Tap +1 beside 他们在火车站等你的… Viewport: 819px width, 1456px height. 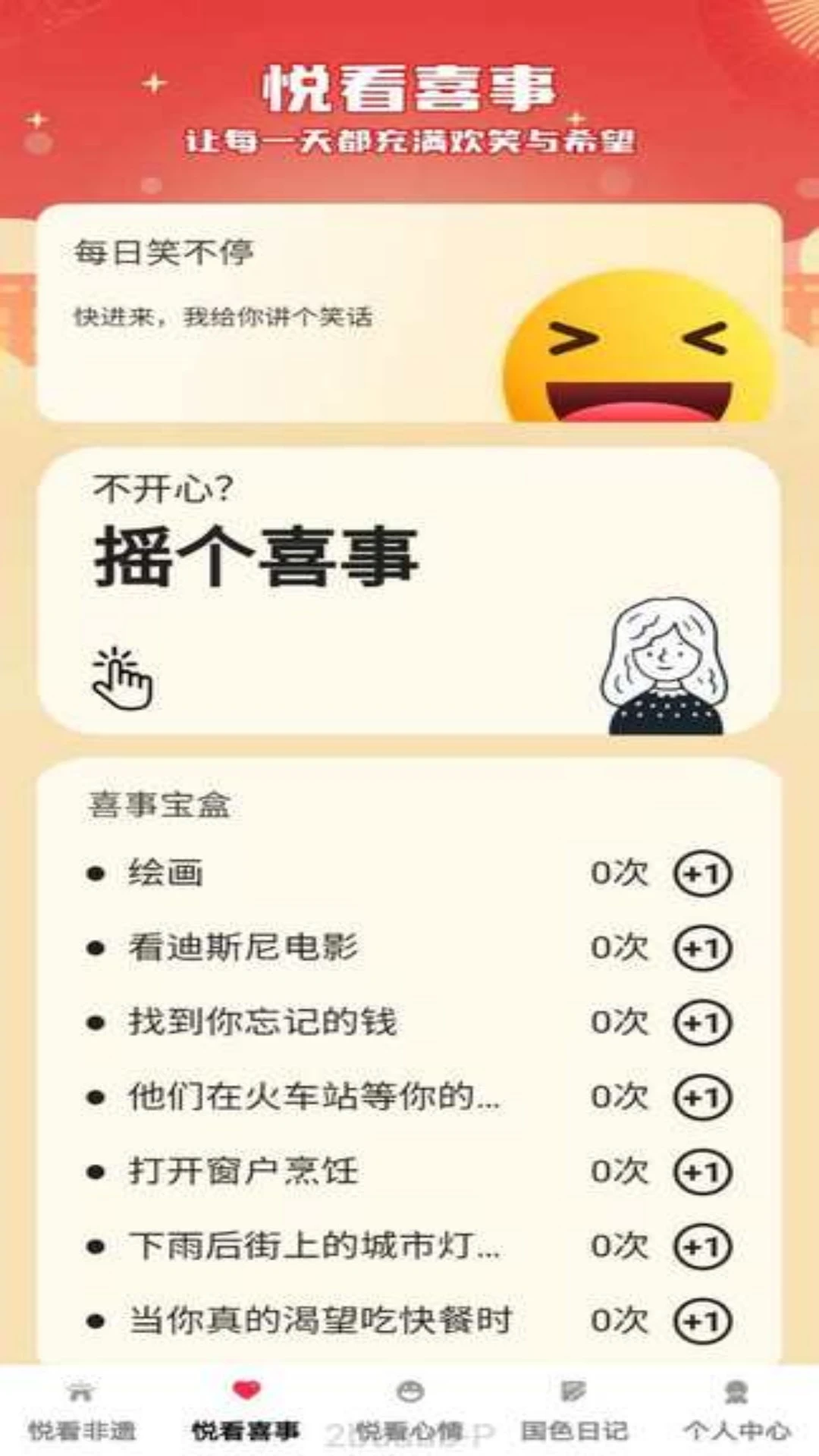[x=702, y=1097]
